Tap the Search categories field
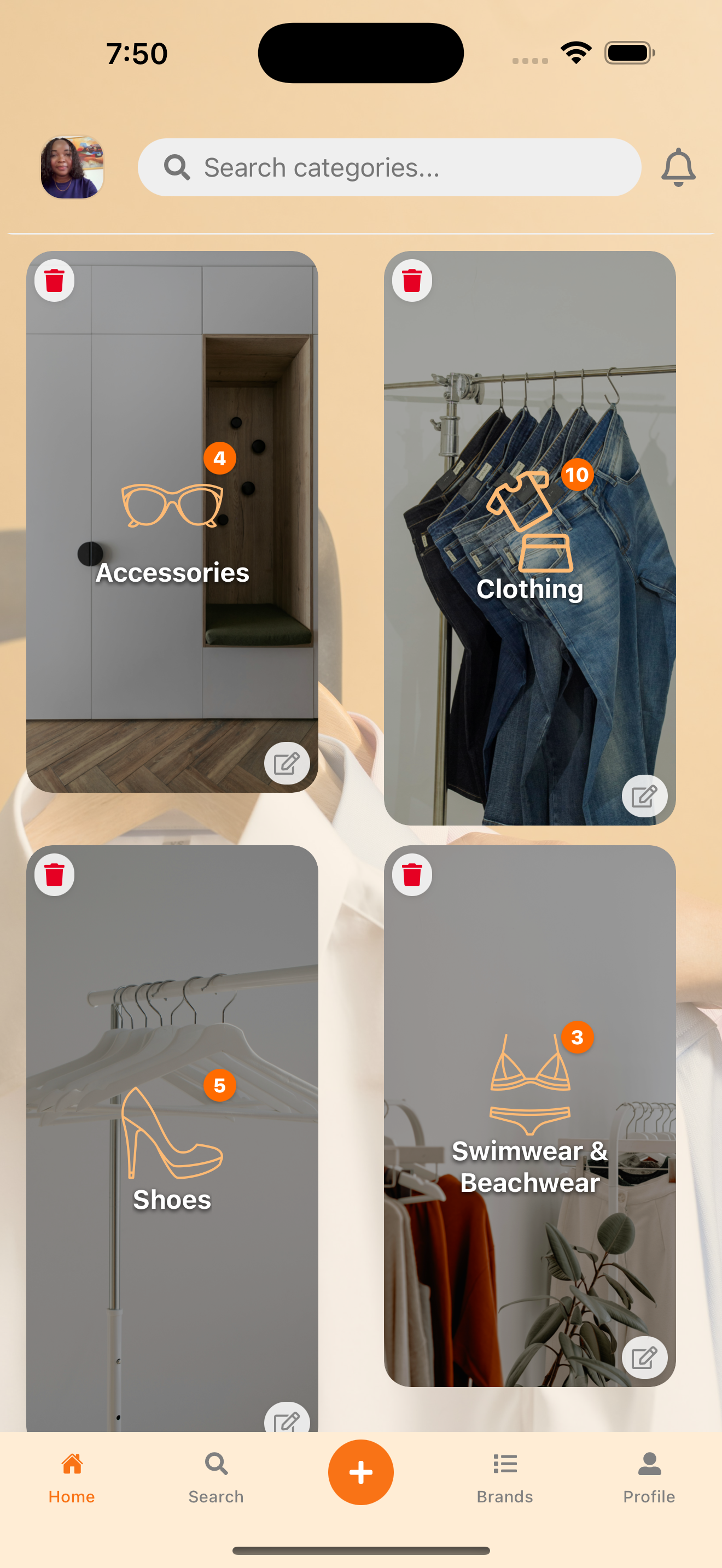The height and width of the screenshot is (1568, 722). click(389, 167)
